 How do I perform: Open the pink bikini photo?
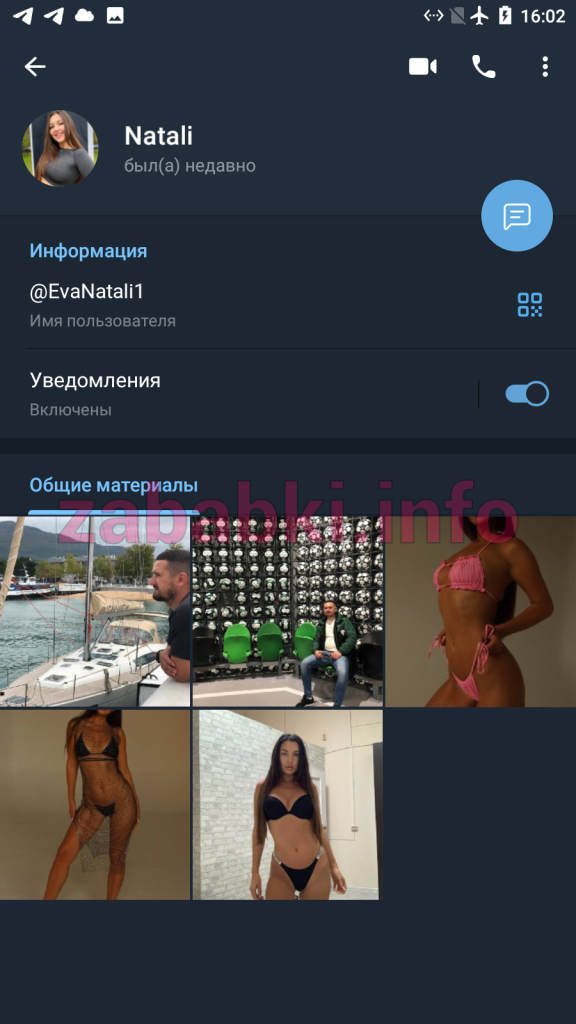coord(481,611)
